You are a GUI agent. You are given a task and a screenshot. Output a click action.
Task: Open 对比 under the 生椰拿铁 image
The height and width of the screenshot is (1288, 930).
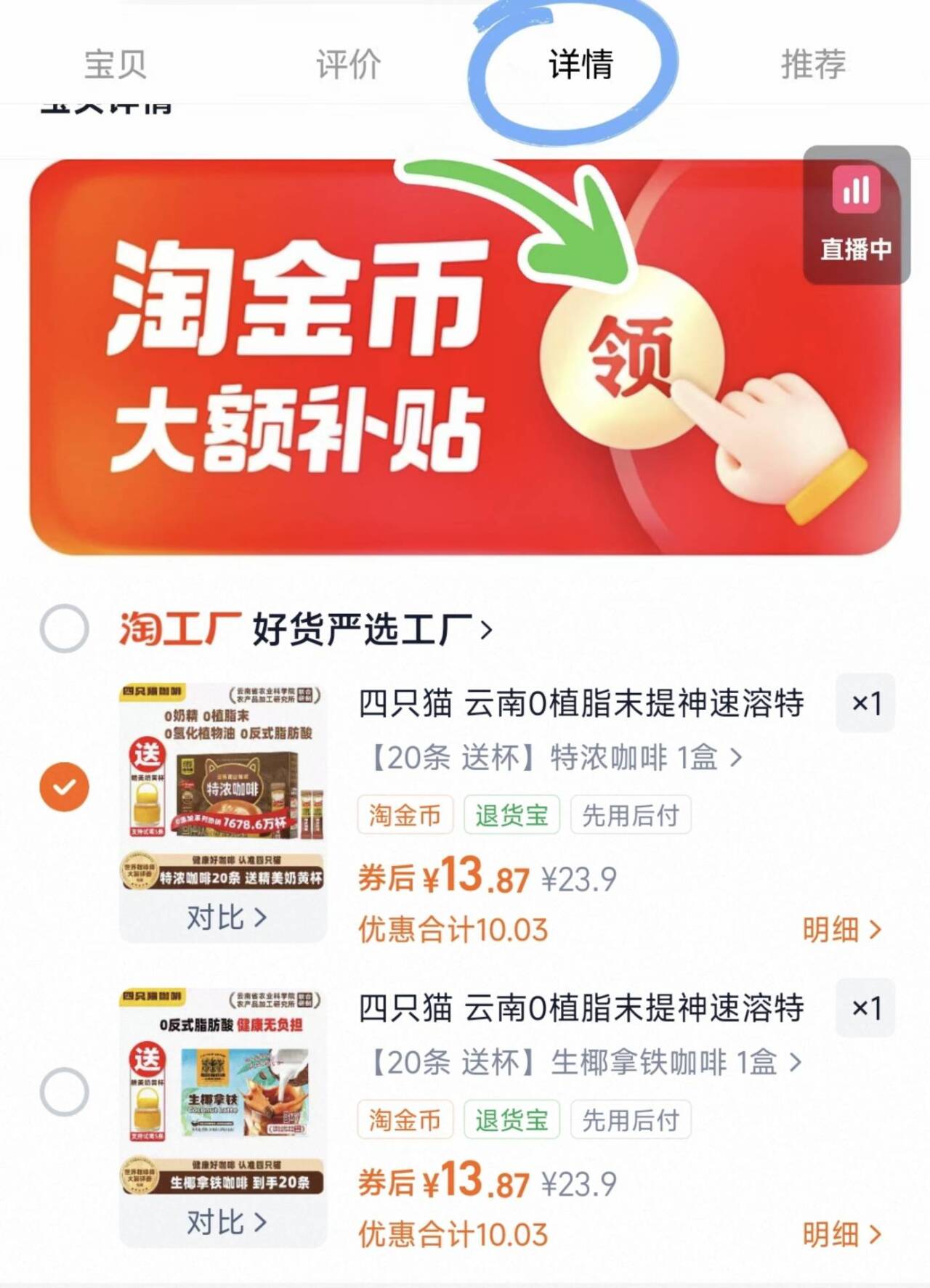click(x=225, y=1223)
